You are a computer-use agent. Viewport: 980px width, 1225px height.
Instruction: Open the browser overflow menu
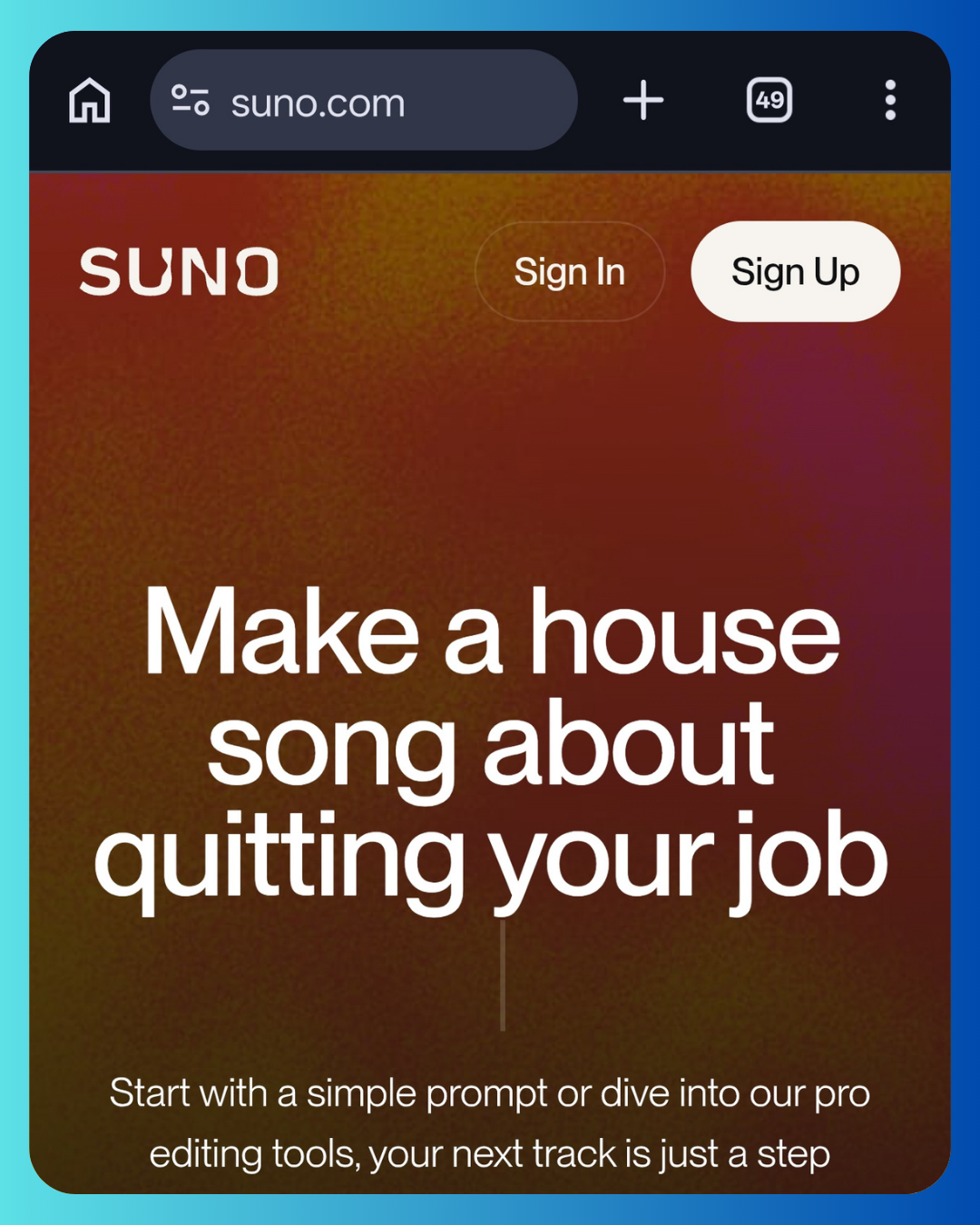tap(890, 100)
